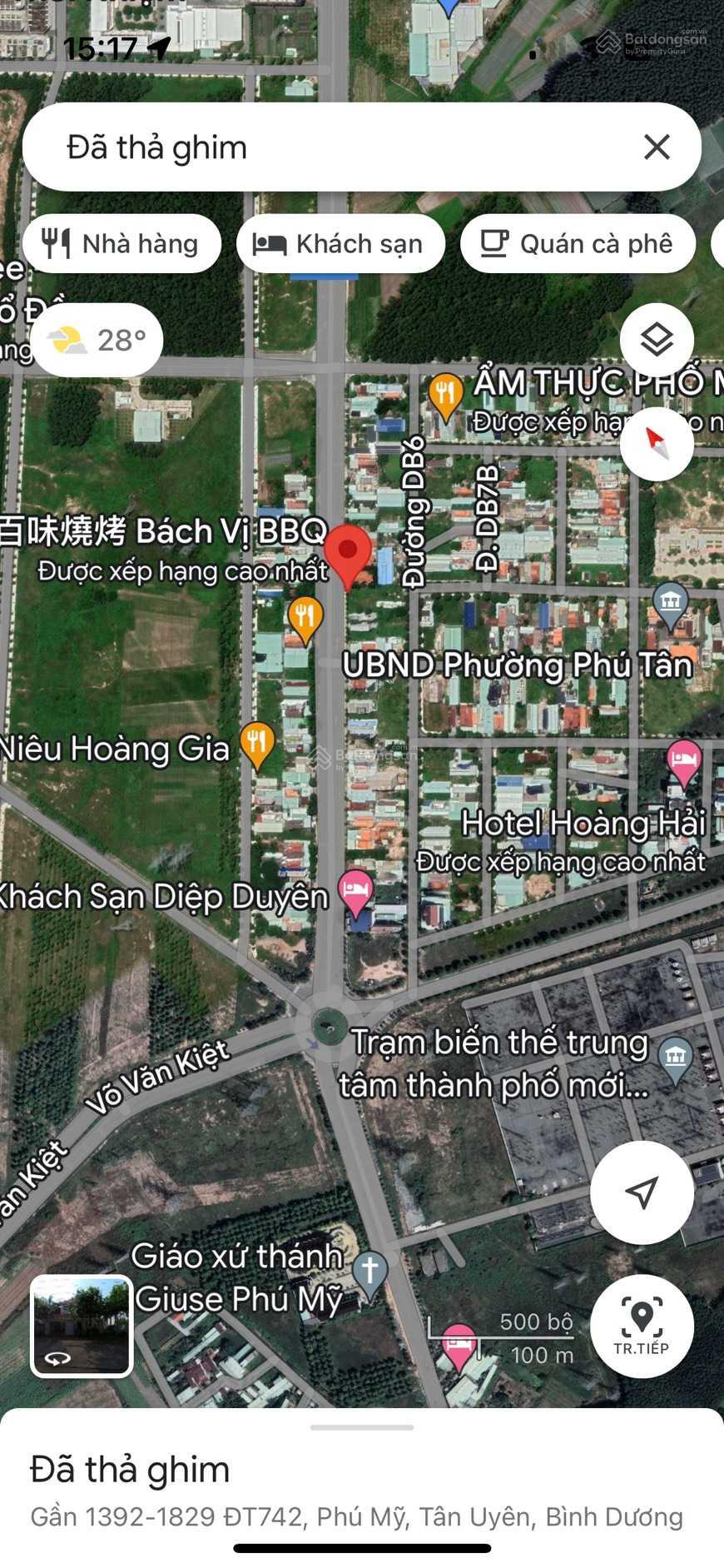
Task: Select the Khách sạn chip
Action: (x=340, y=244)
